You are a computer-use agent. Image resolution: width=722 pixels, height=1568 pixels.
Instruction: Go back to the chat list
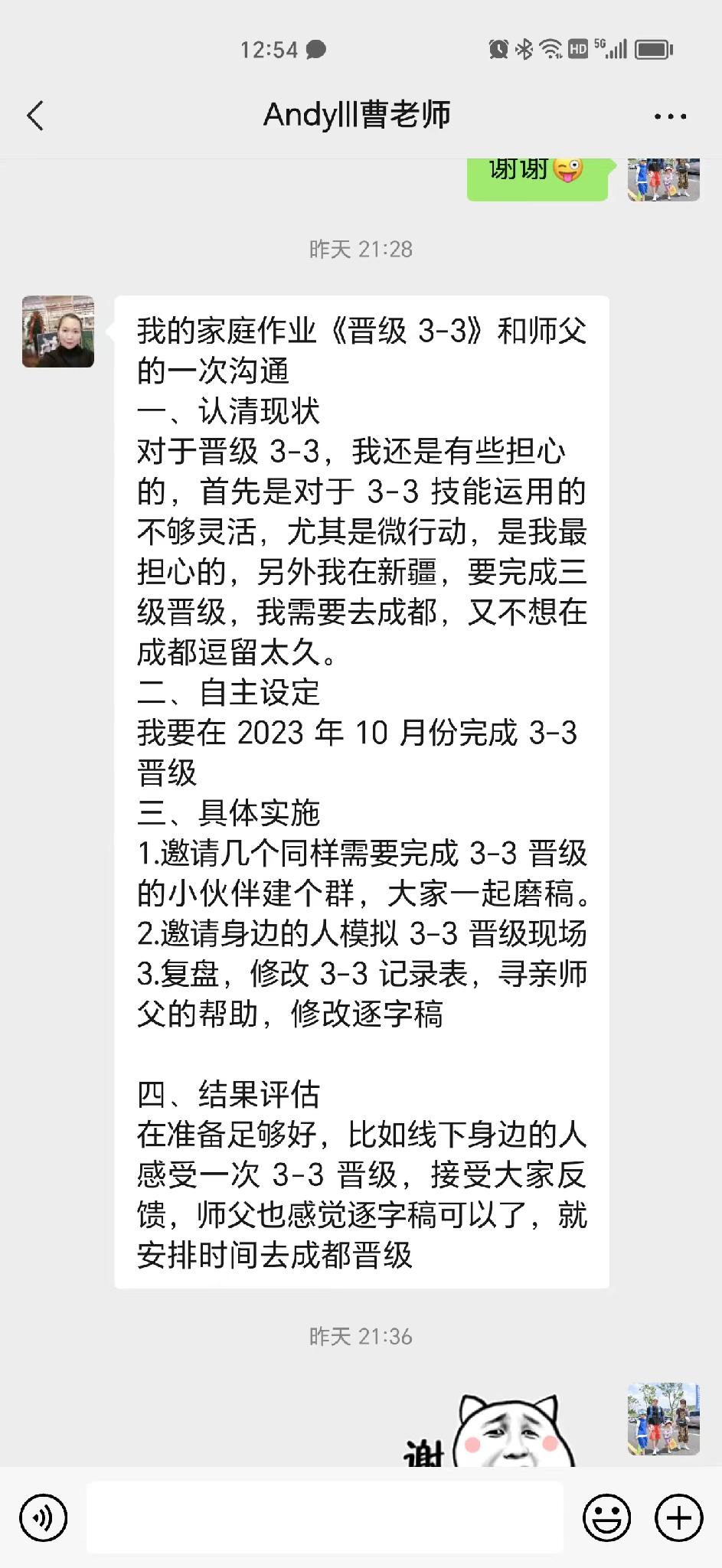tap(35, 116)
